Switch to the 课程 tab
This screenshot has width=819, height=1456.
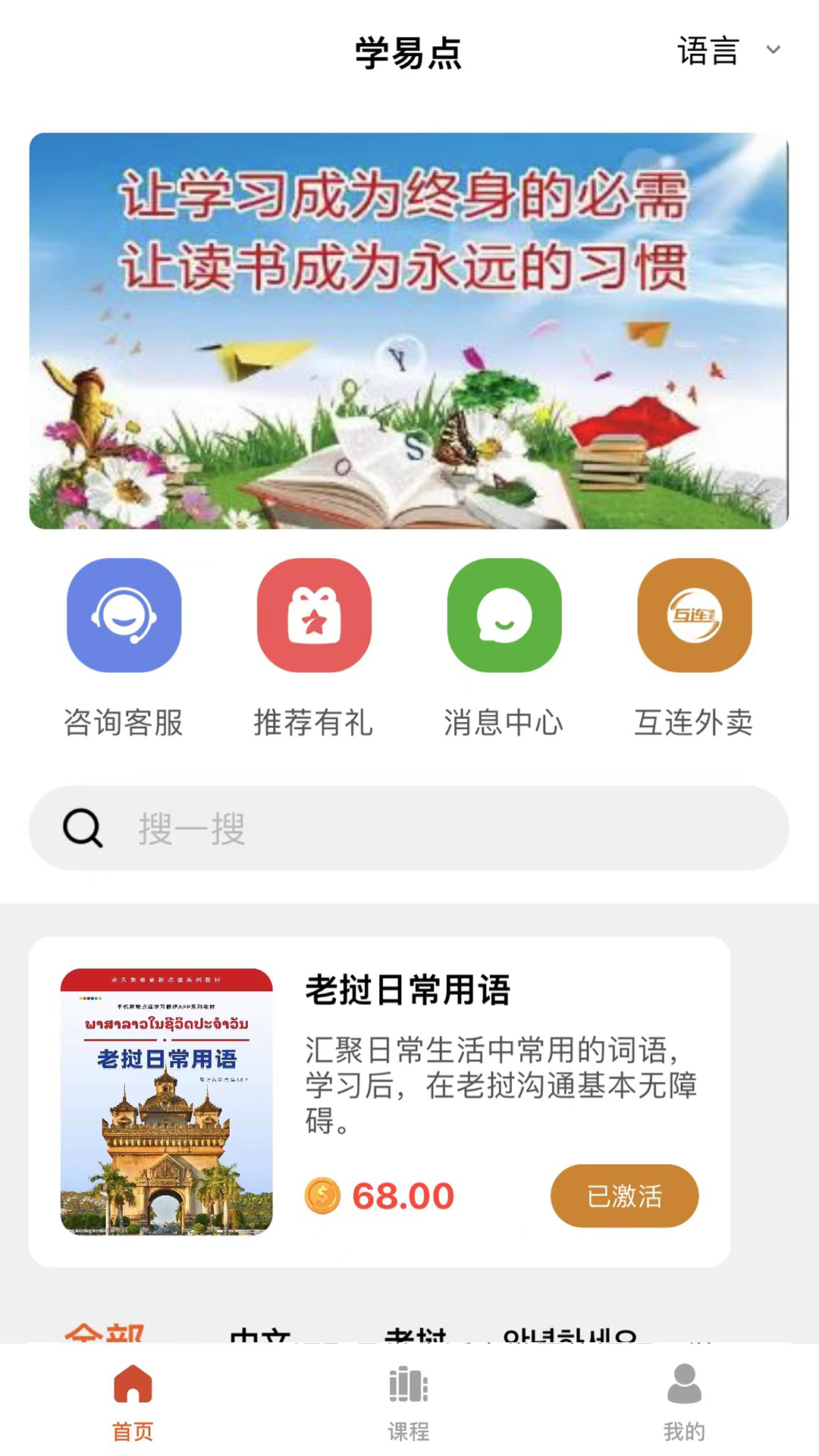[x=409, y=1401]
